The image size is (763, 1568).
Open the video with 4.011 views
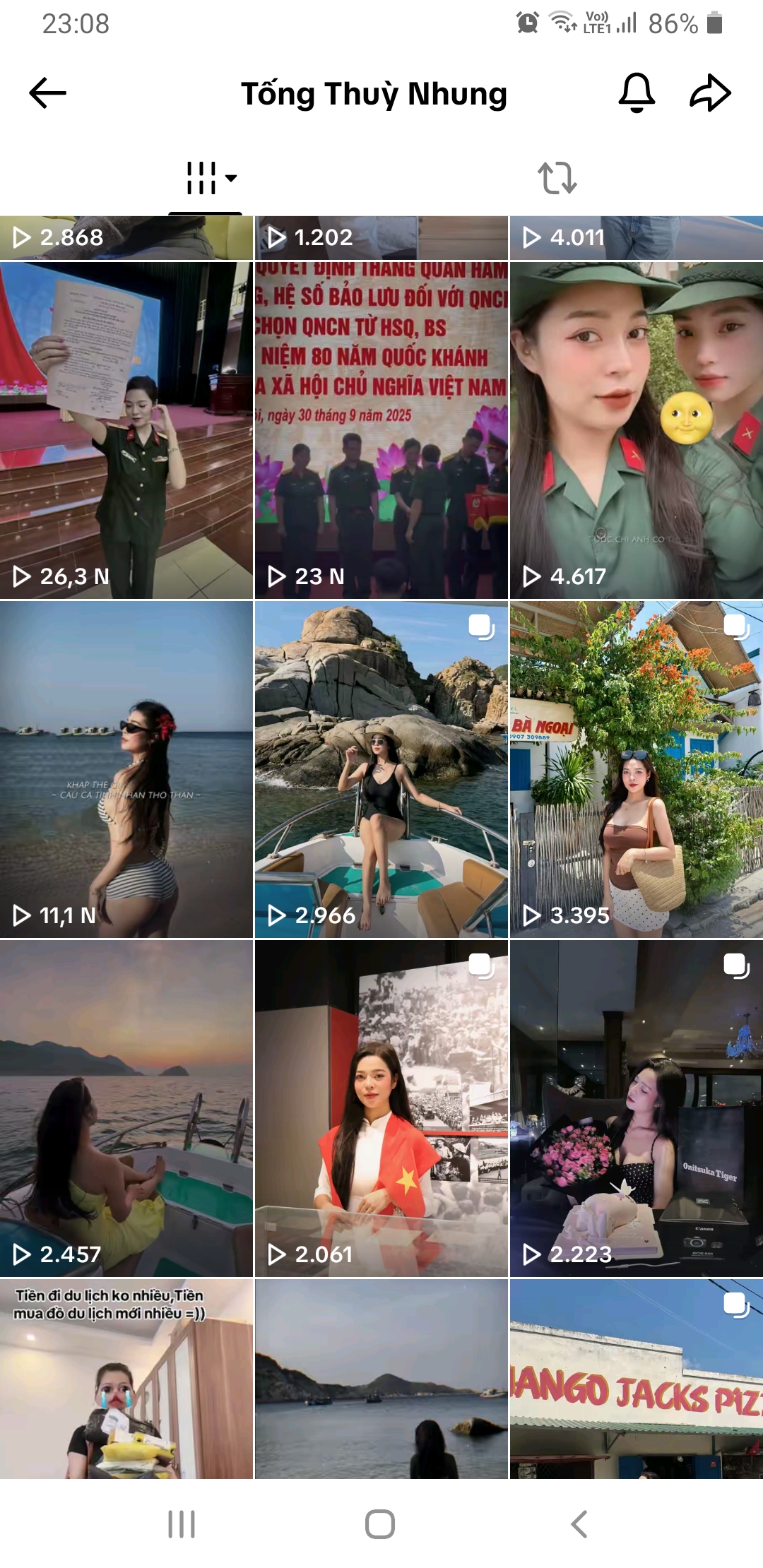(637, 238)
